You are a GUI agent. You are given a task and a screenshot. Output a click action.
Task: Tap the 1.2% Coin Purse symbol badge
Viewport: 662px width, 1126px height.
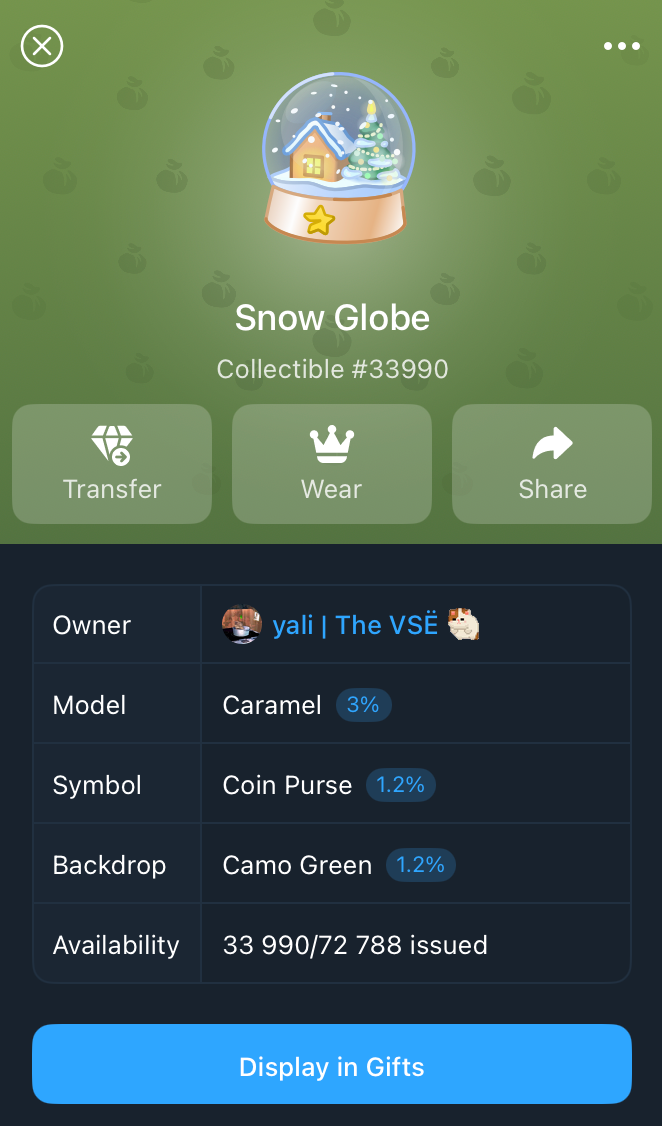pos(401,785)
